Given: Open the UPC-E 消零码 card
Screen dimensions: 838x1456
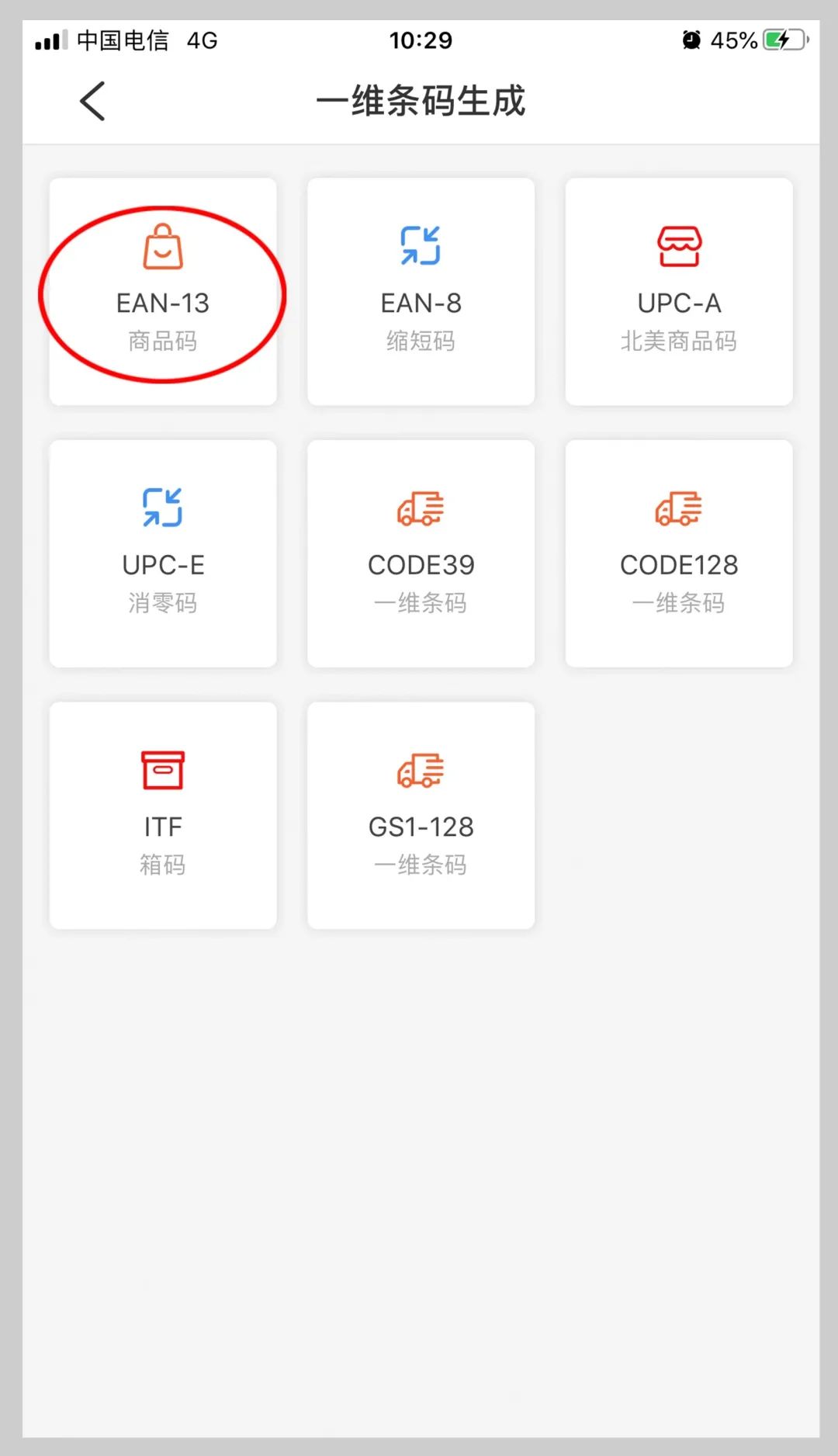Looking at the screenshot, I should tap(163, 553).
